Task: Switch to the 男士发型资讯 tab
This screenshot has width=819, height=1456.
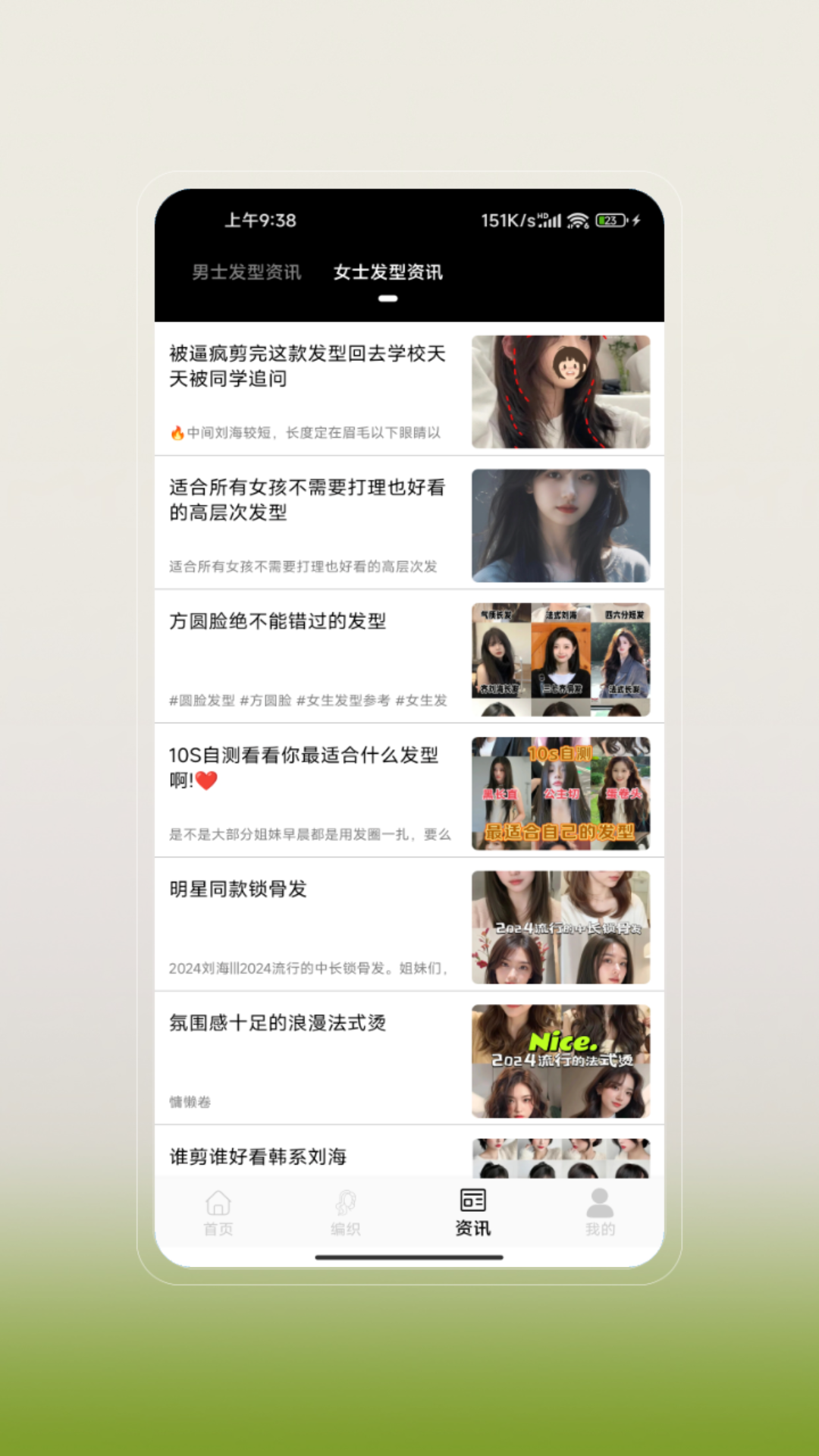Action: (x=248, y=275)
